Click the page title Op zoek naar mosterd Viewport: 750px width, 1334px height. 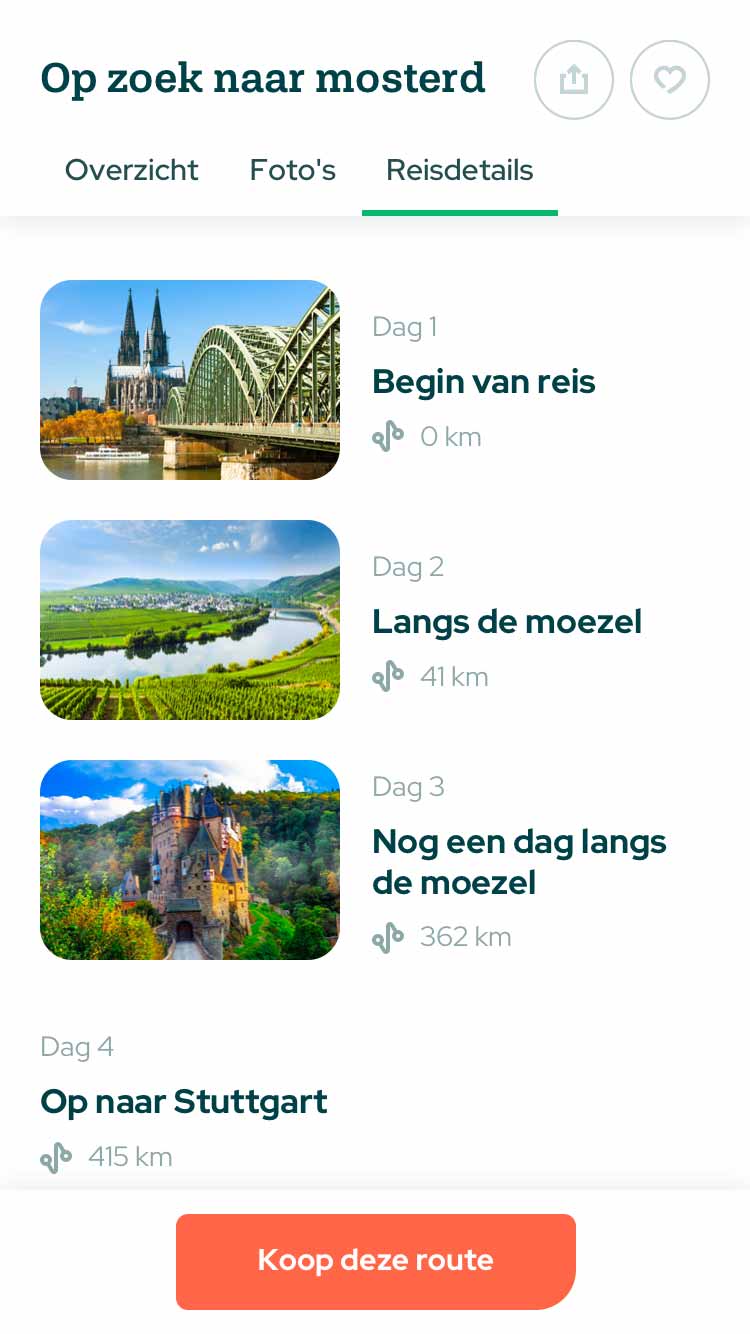(x=262, y=78)
